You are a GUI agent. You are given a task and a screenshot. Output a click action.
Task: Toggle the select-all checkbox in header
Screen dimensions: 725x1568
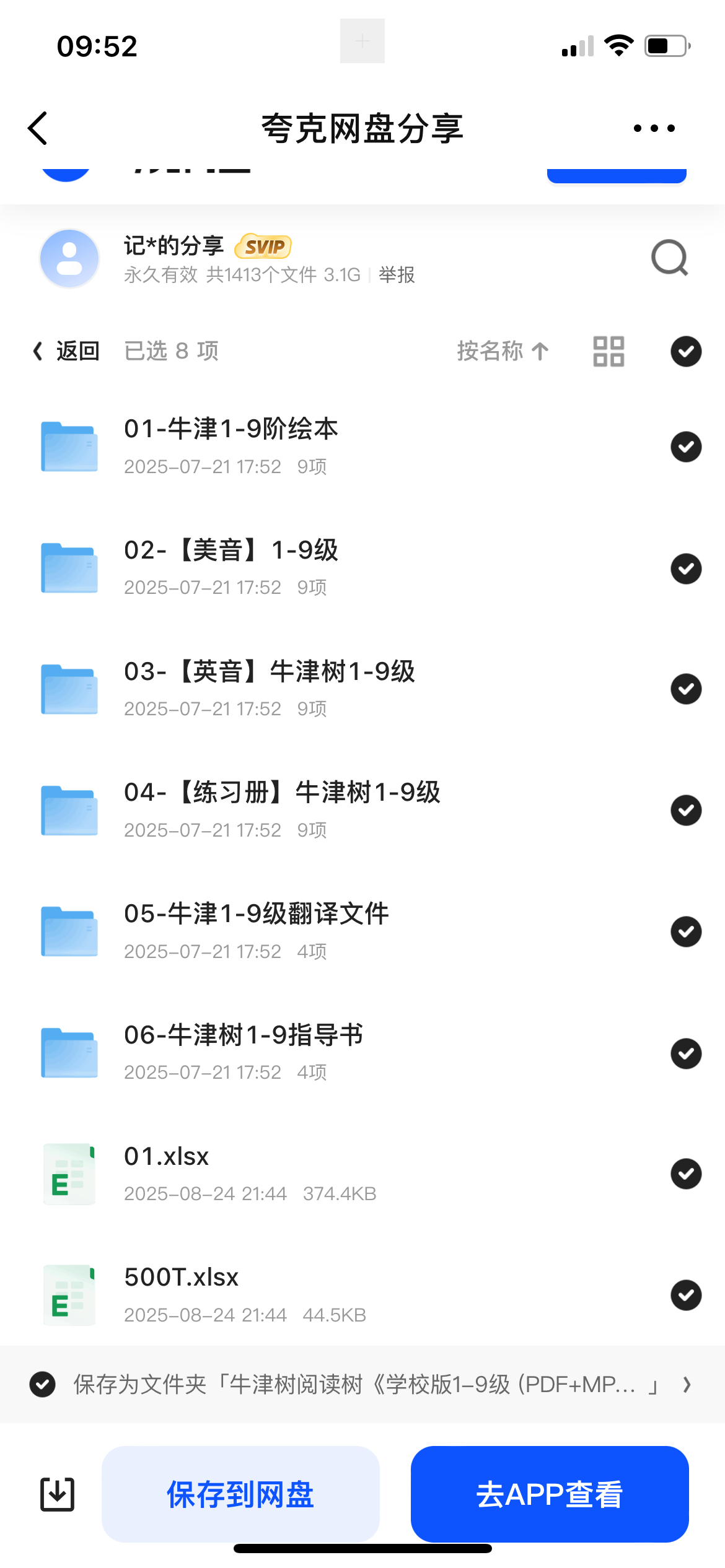(x=686, y=351)
